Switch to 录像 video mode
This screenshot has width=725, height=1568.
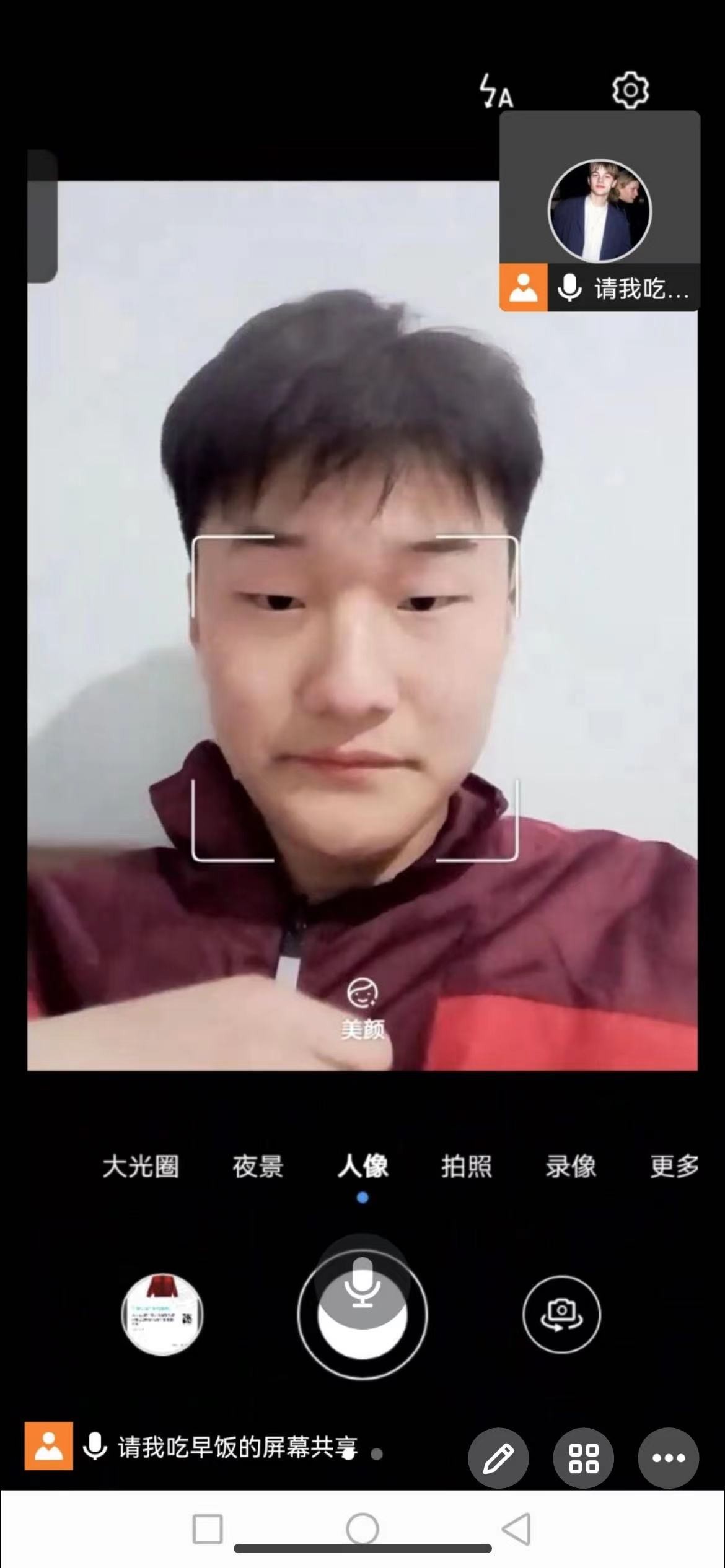[570, 1167]
